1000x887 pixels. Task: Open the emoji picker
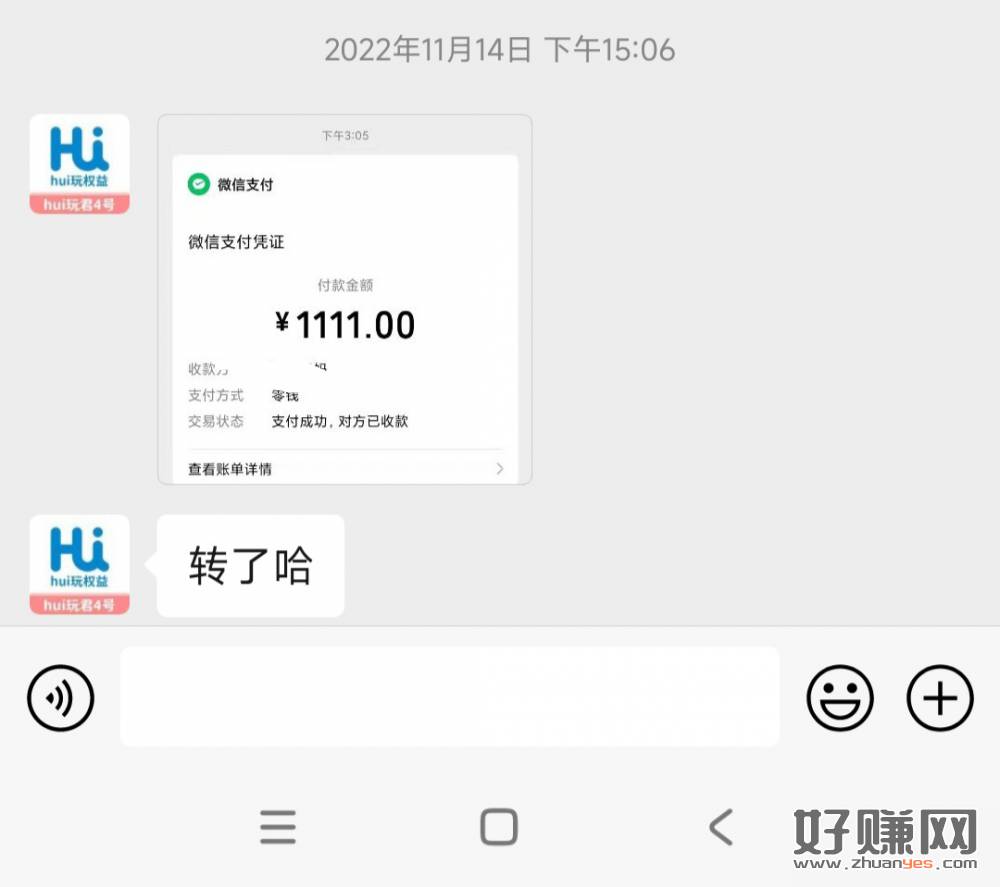[x=840, y=697]
